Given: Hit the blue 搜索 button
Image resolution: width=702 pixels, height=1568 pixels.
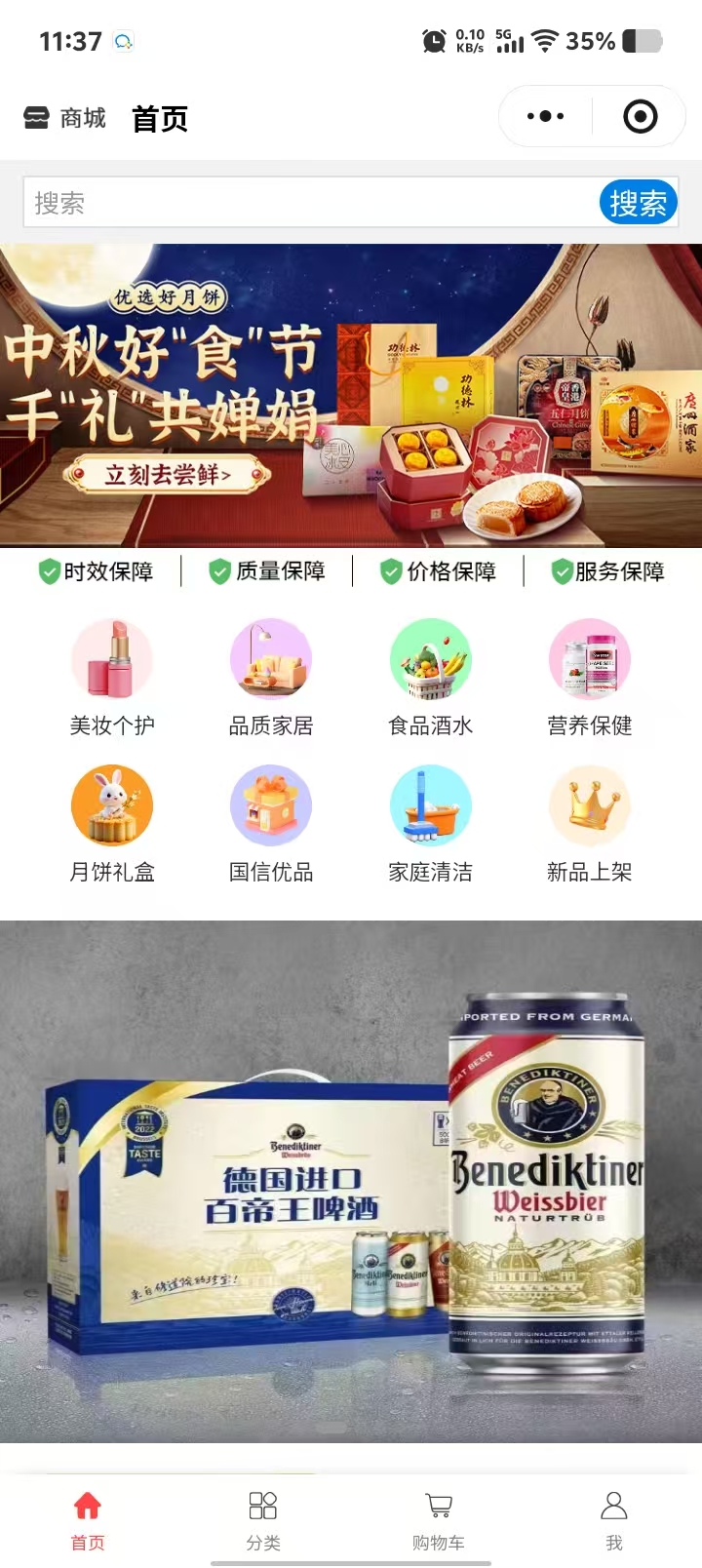Looking at the screenshot, I should [638, 203].
